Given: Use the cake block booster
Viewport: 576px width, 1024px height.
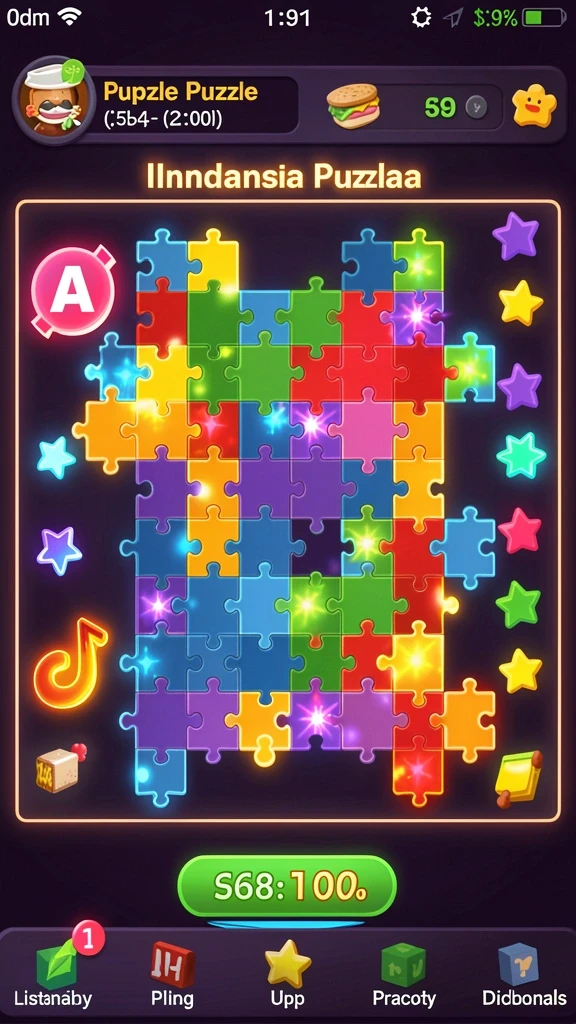Looking at the screenshot, I should point(60,768).
